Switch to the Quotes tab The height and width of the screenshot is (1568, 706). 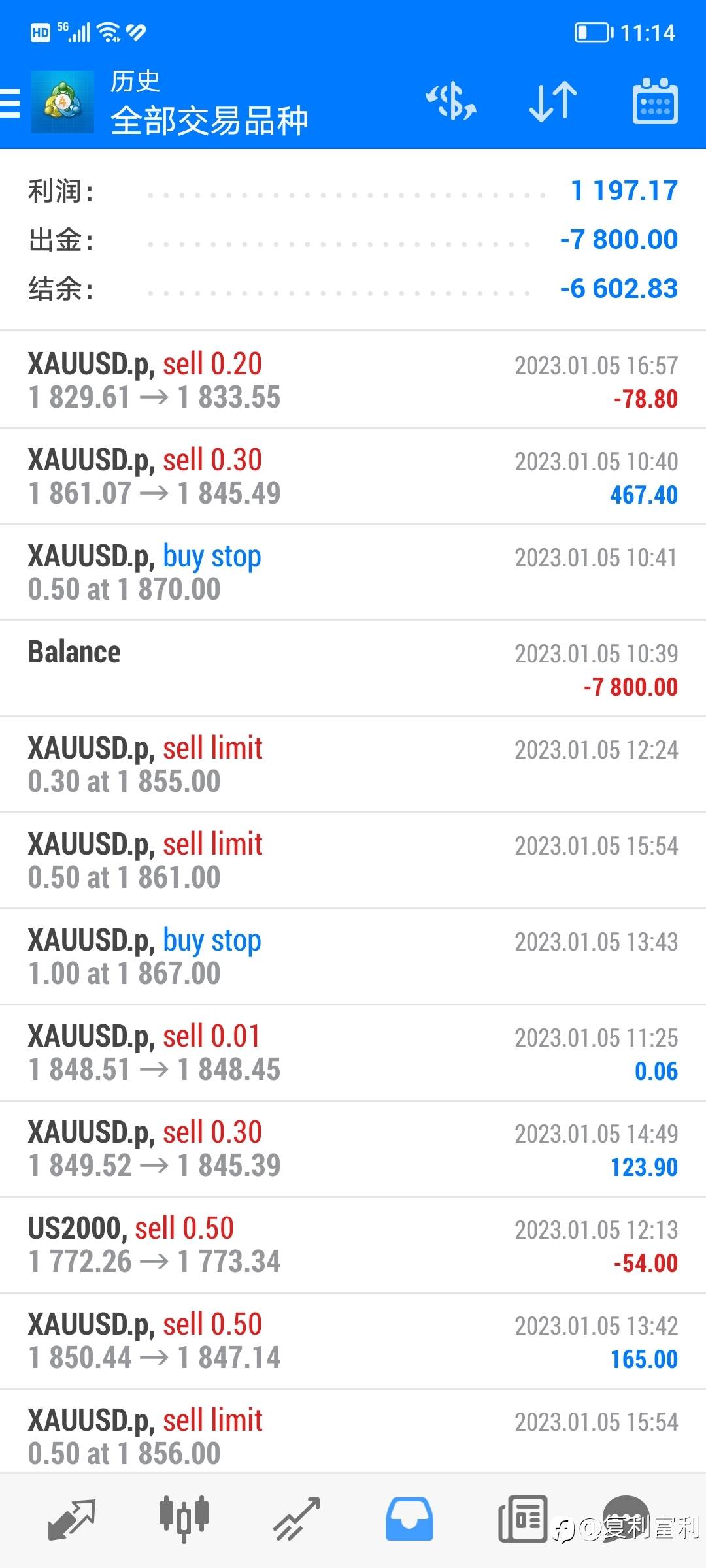[72, 1519]
